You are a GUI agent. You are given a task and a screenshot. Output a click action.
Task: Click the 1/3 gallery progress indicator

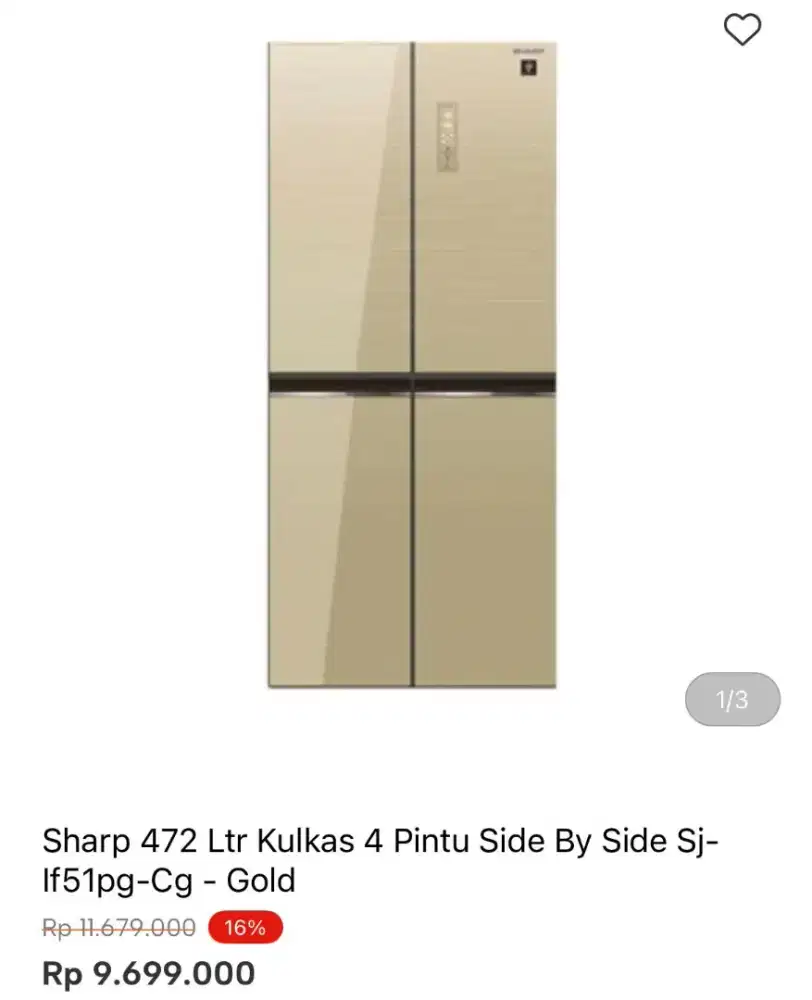click(x=731, y=700)
